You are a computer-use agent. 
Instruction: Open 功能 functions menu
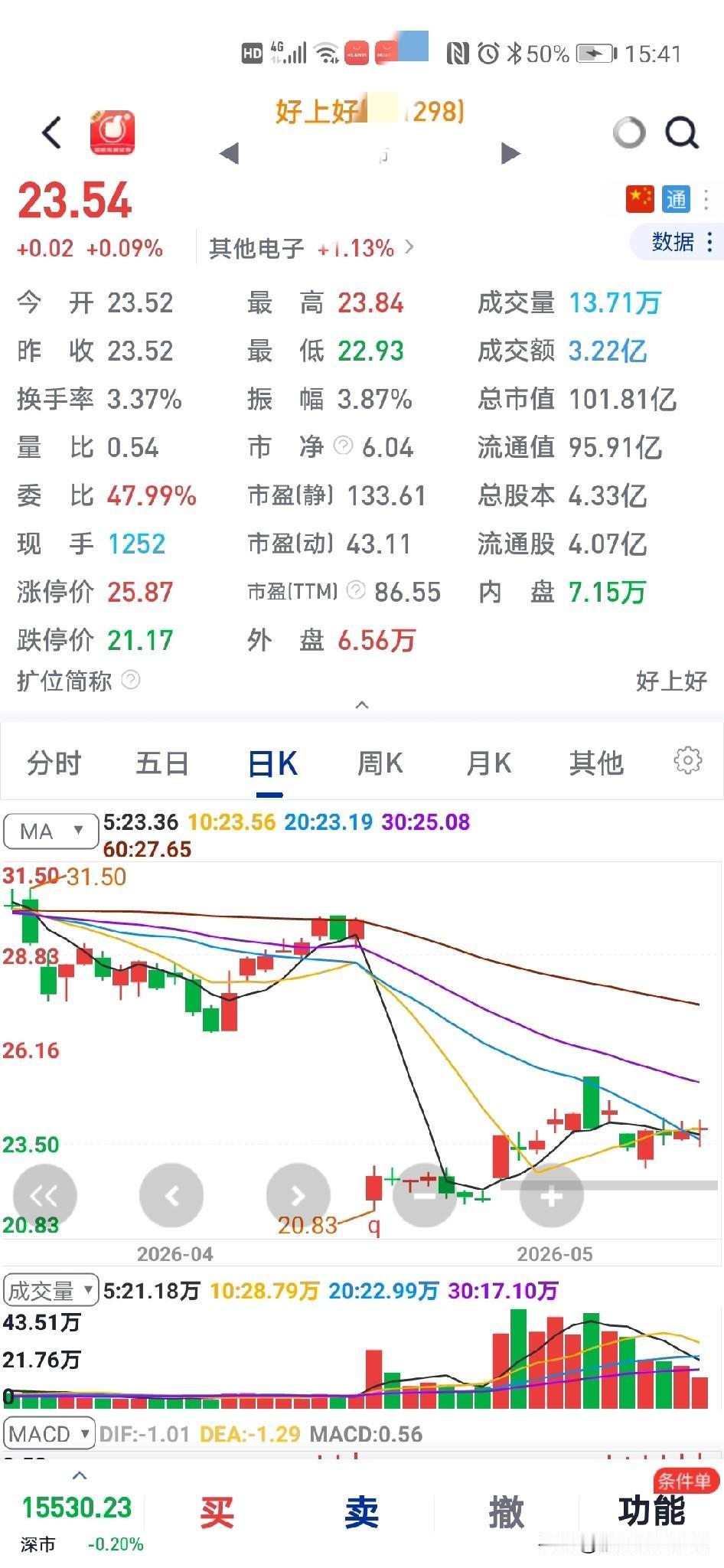click(652, 1512)
